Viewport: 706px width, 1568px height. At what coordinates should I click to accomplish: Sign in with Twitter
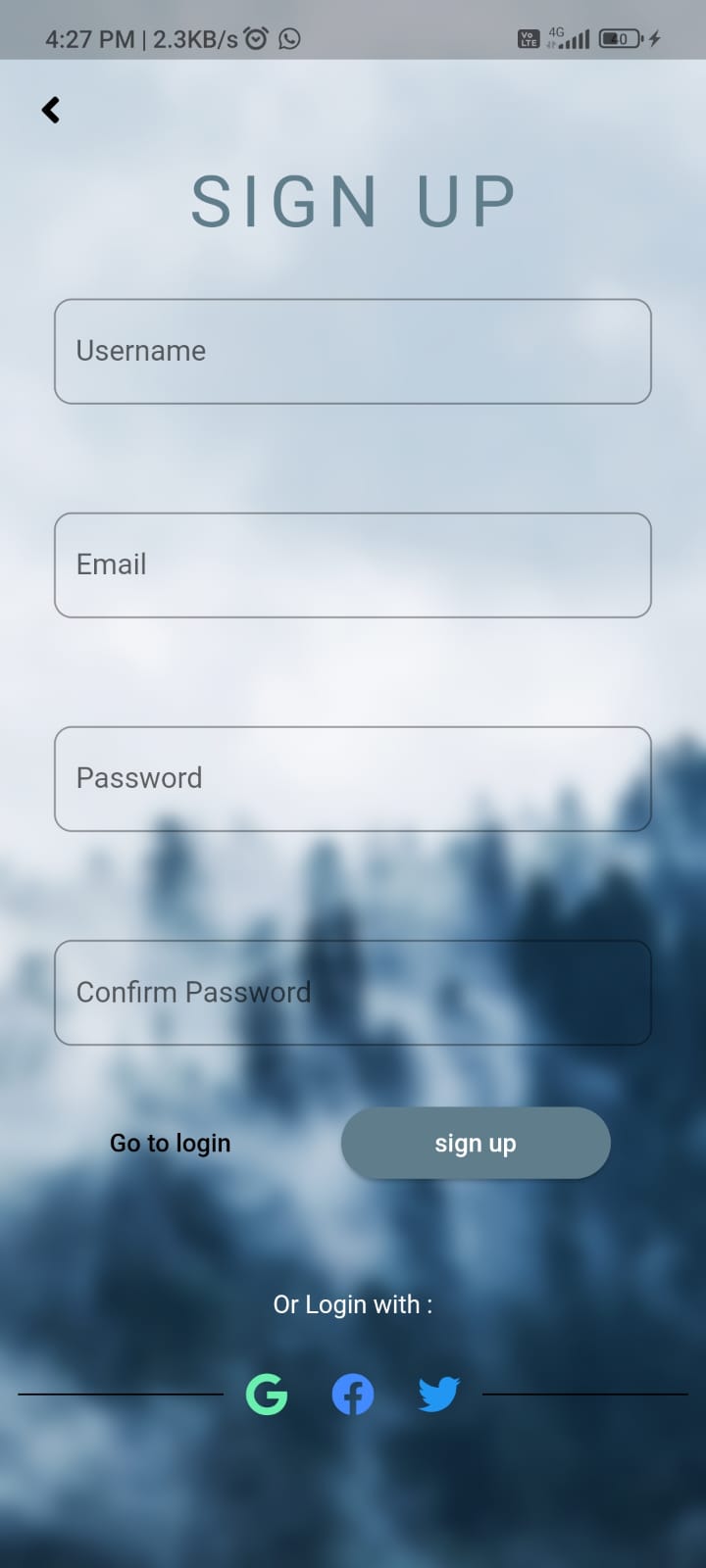coord(438,1394)
